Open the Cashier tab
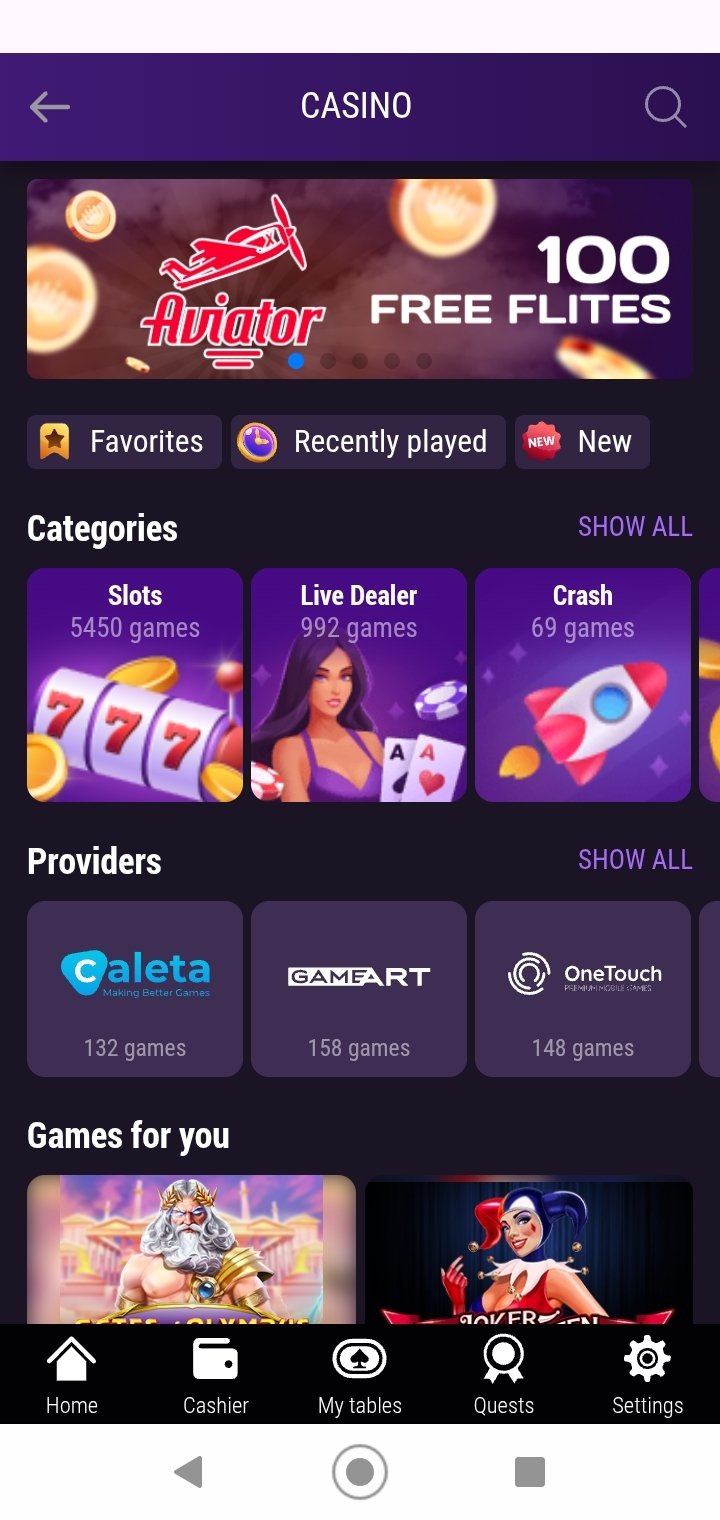 215,1375
